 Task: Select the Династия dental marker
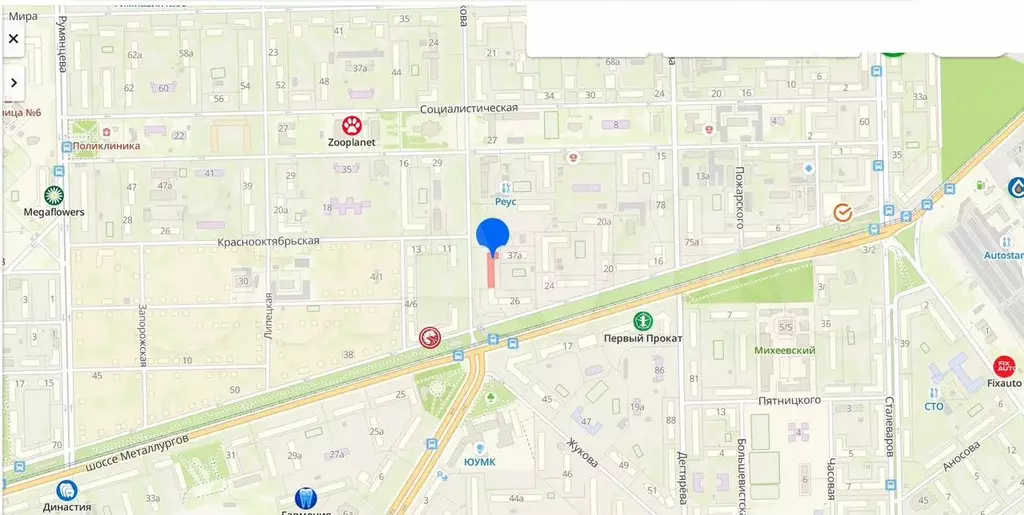click(x=67, y=490)
